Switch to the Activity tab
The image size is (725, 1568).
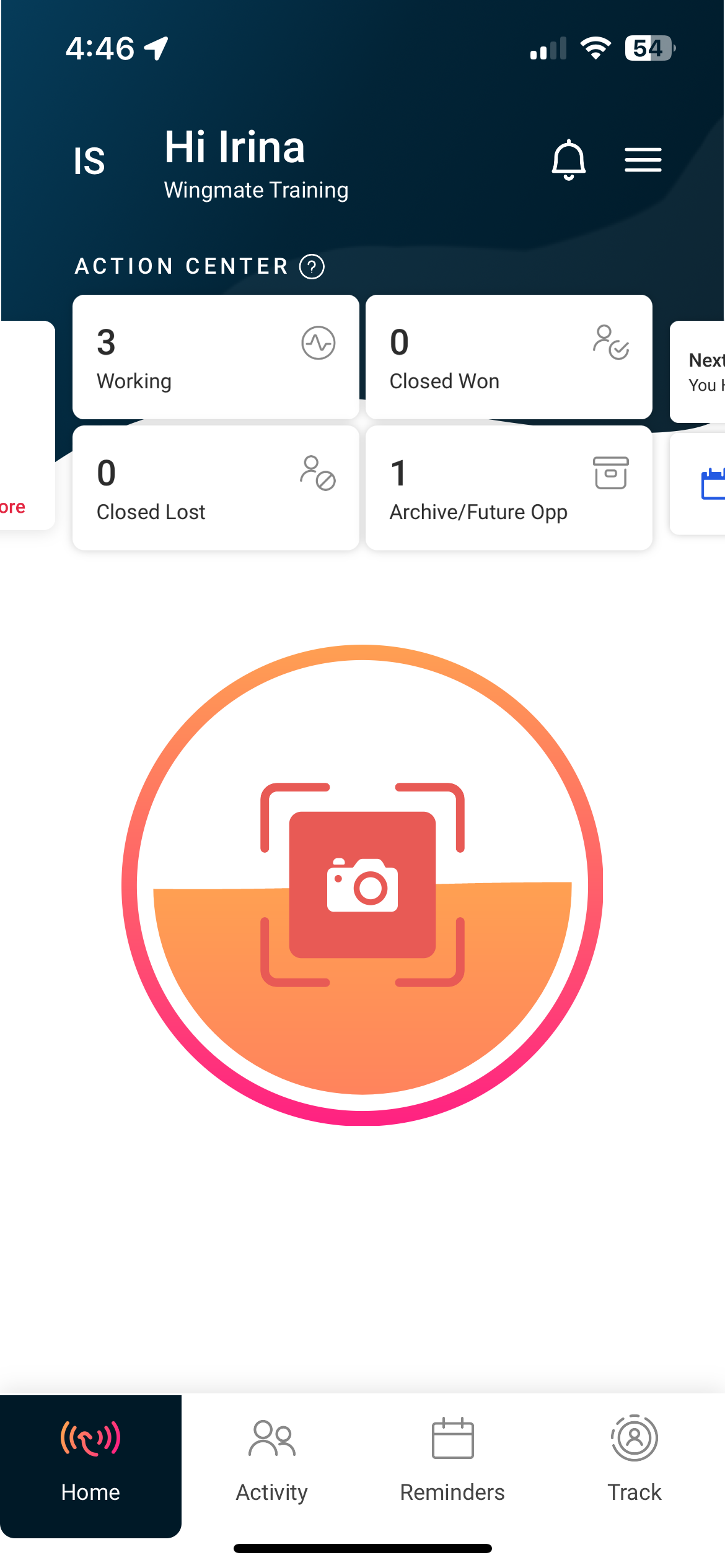point(272,1464)
